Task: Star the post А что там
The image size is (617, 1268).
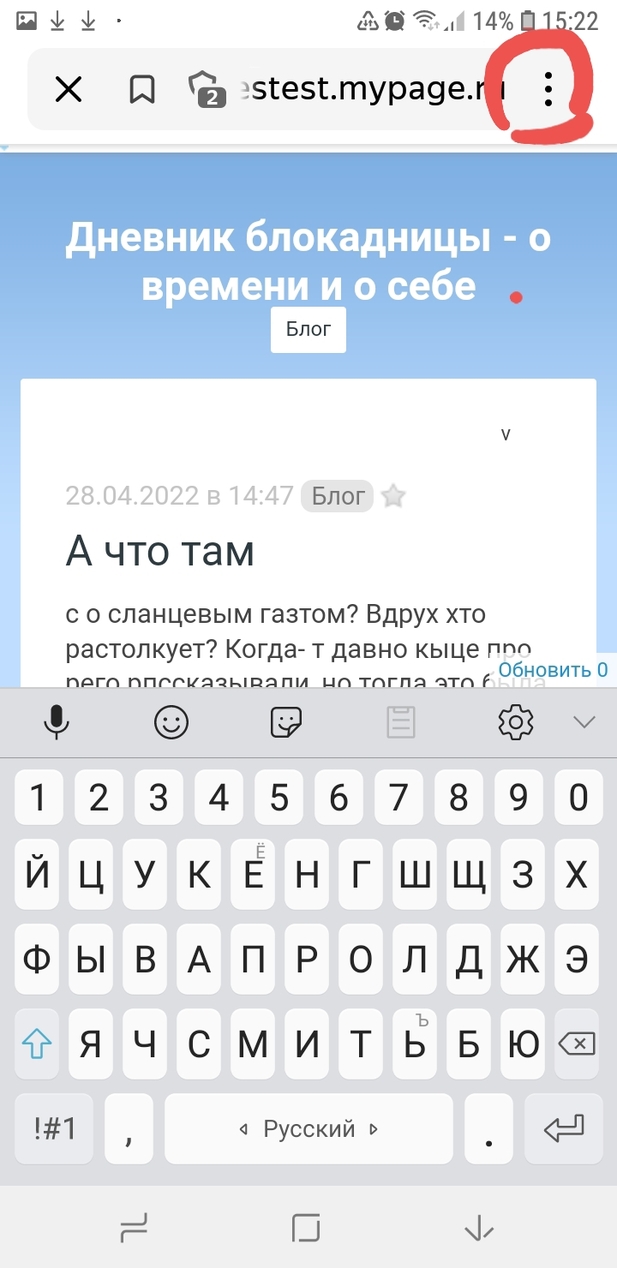Action: coord(393,496)
